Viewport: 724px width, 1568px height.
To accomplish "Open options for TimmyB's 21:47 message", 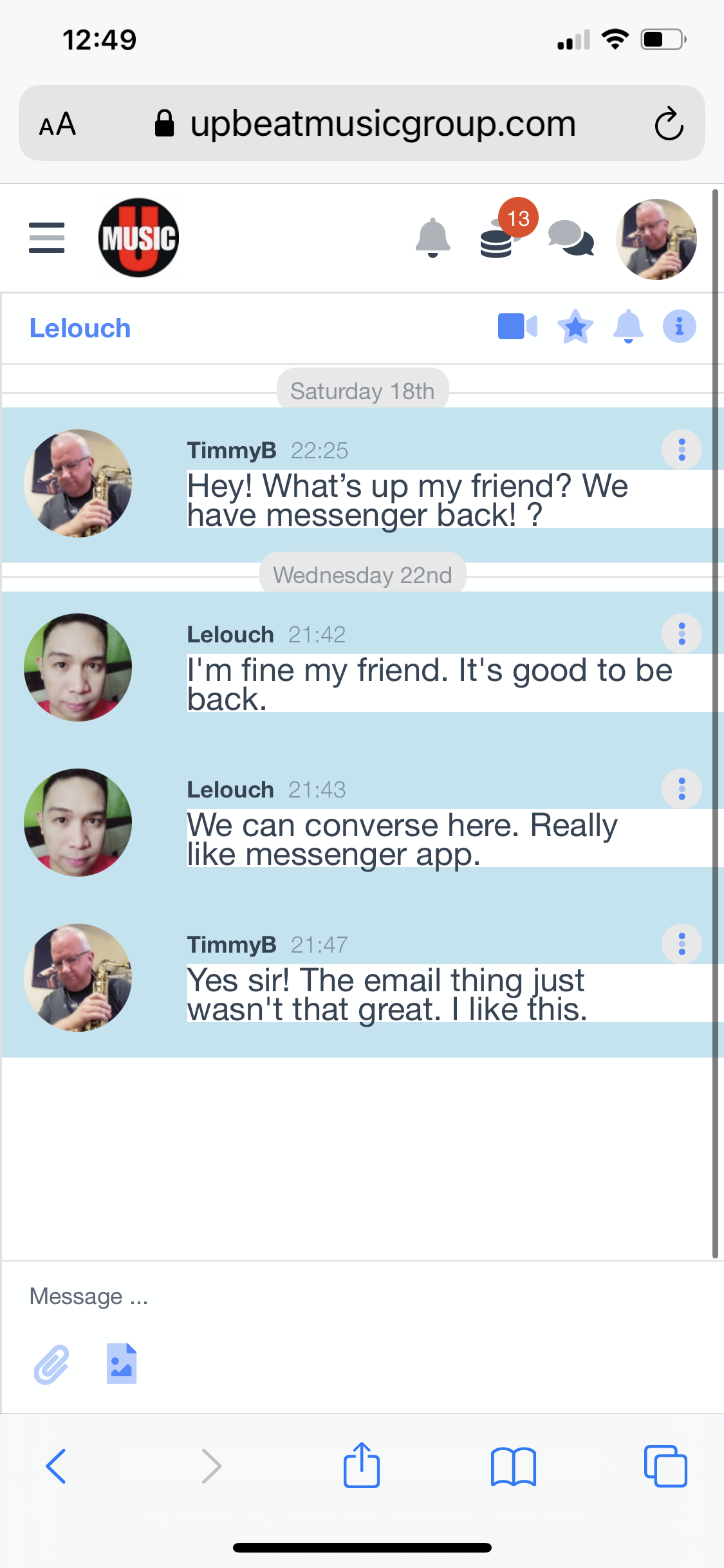I will 682,944.
